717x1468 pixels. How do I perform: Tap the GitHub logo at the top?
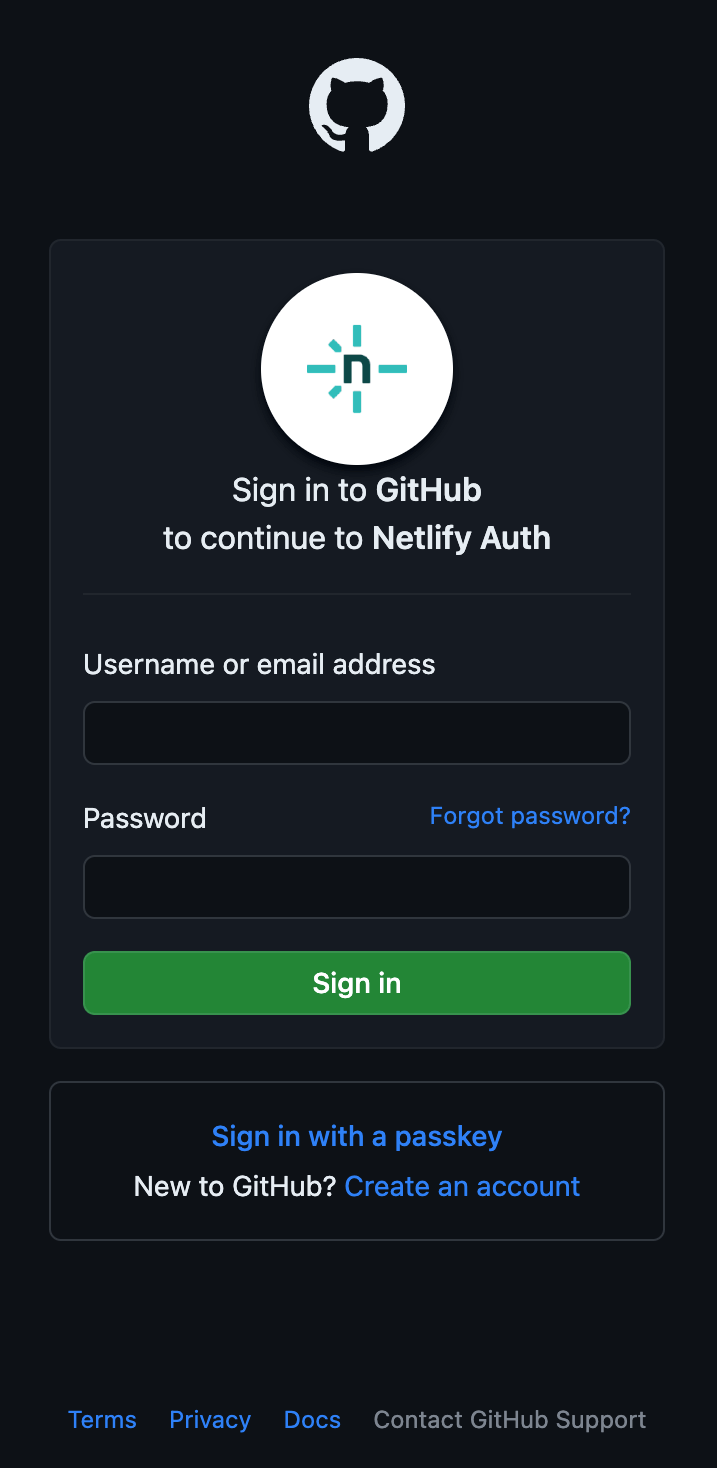click(357, 106)
